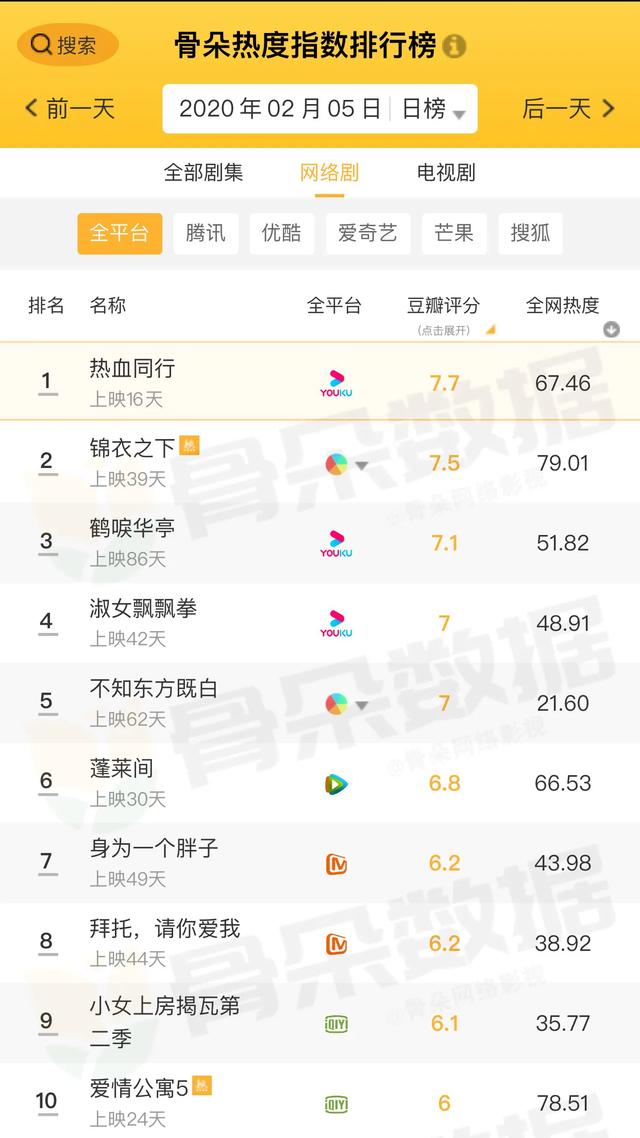This screenshot has width=640, height=1138.
Task: Open the 蓬莱间 row
Action: click(320, 783)
